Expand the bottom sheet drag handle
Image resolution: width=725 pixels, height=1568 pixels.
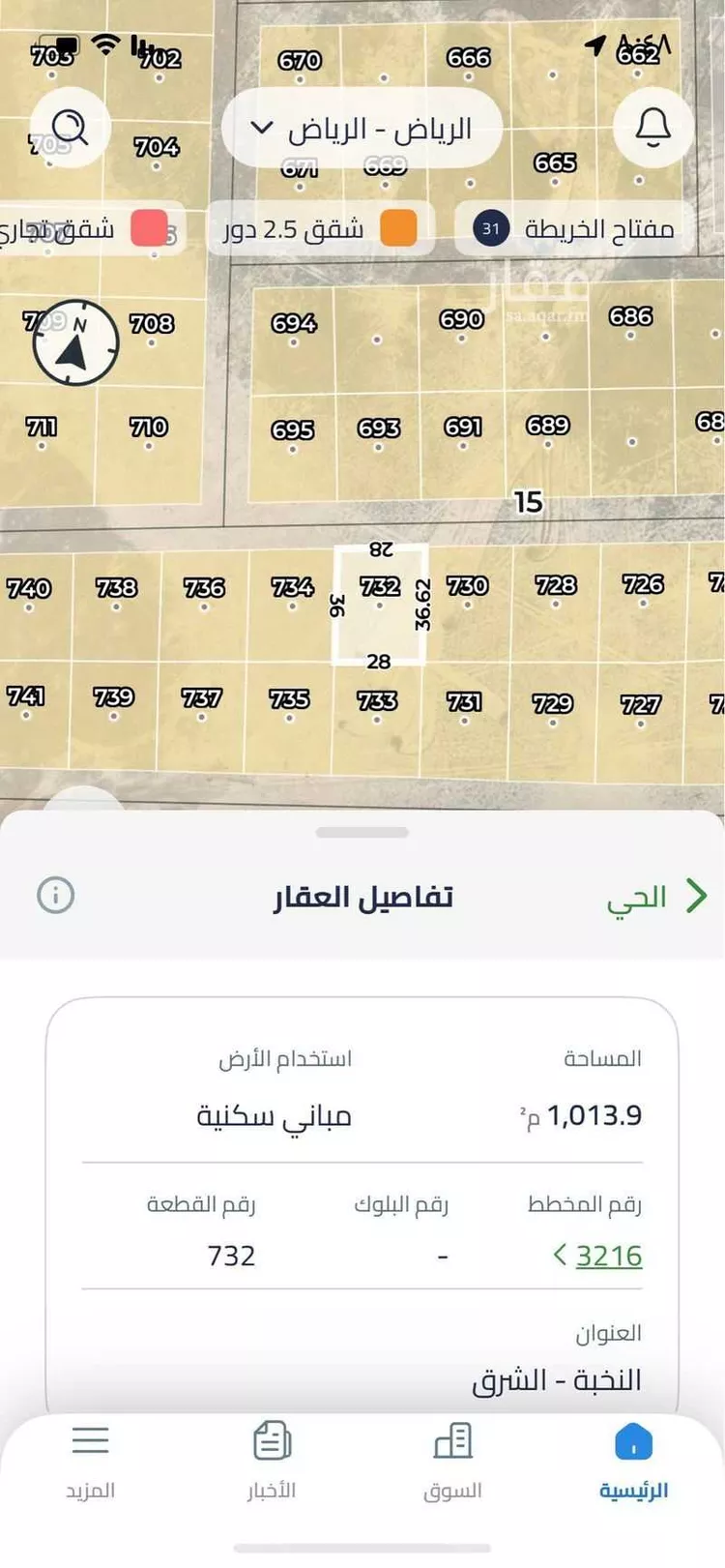(x=362, y=832)
